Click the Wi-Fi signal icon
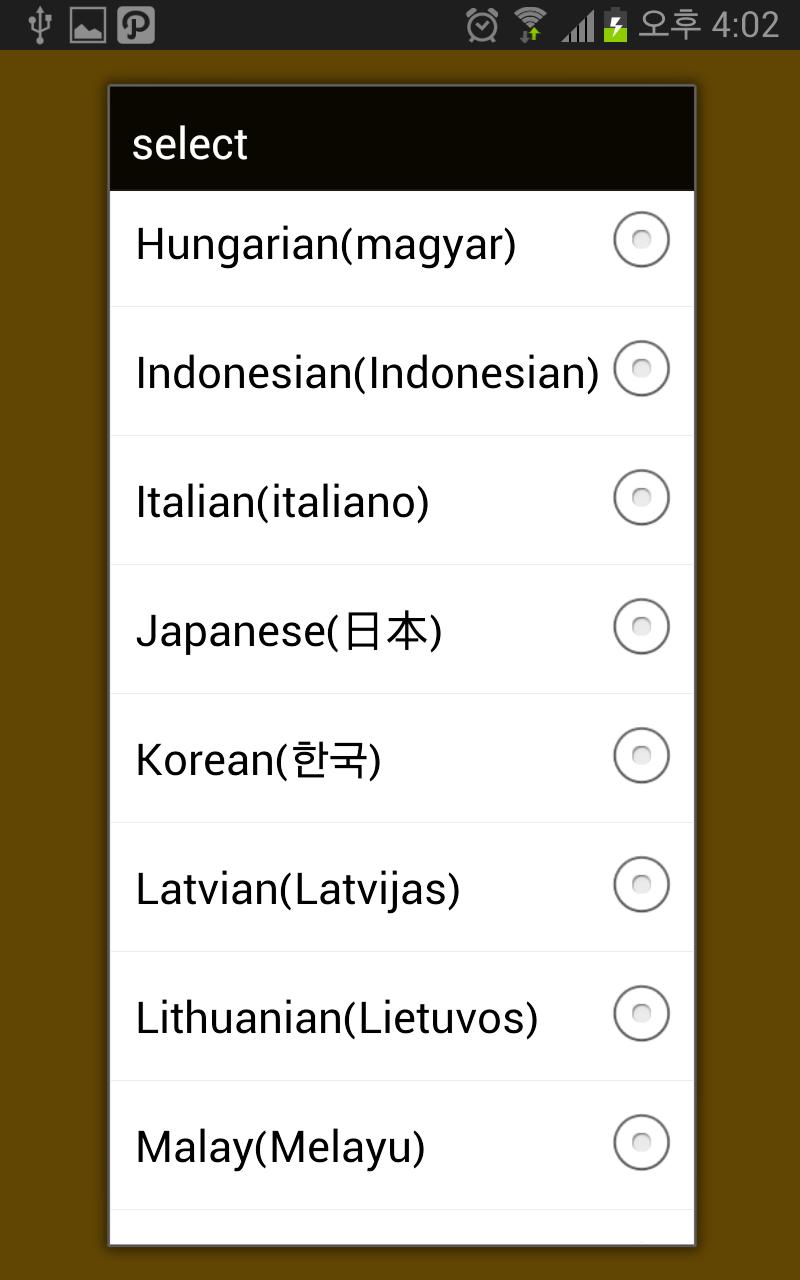Image resolution: width=800 pixels, height=1280 pixels. pos(530,25)
